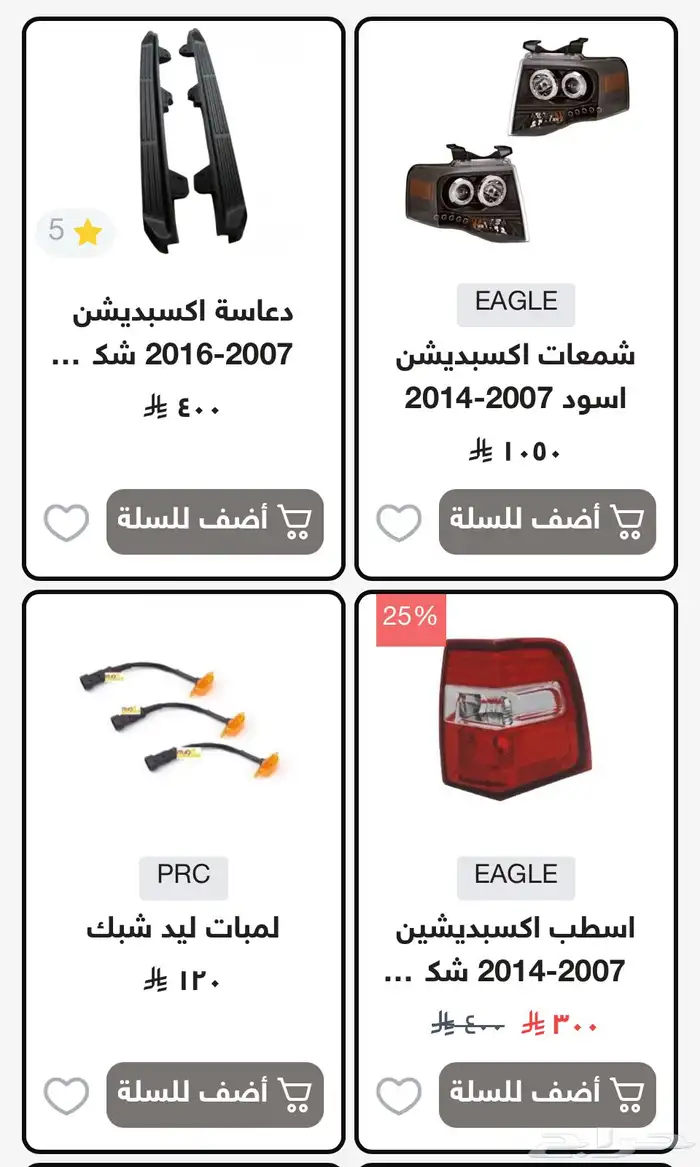The image size is (700, 1167).
Task: Favorite the دعاسة اكسبديشن side steps
Action: (x=66, y=522)
